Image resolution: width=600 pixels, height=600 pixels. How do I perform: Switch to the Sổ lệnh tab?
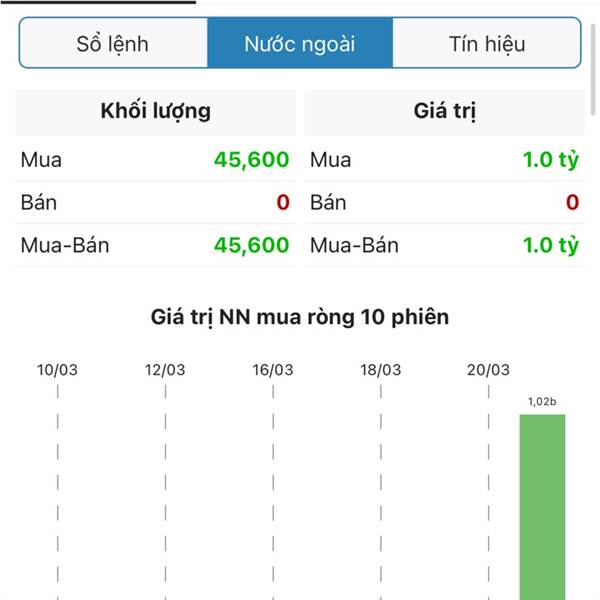coord(113,44)
